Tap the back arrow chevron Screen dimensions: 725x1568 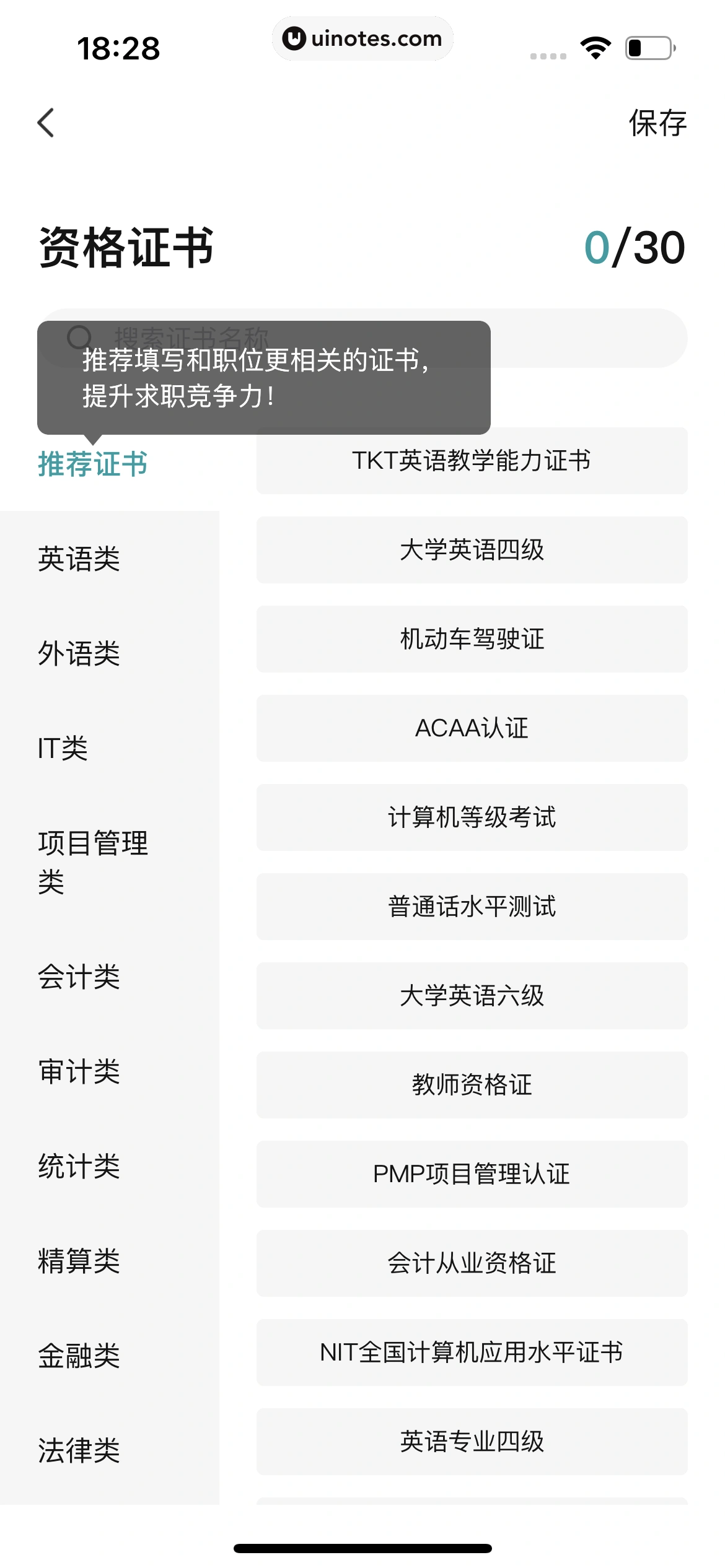pyautogui.click(x=45, y=123)
